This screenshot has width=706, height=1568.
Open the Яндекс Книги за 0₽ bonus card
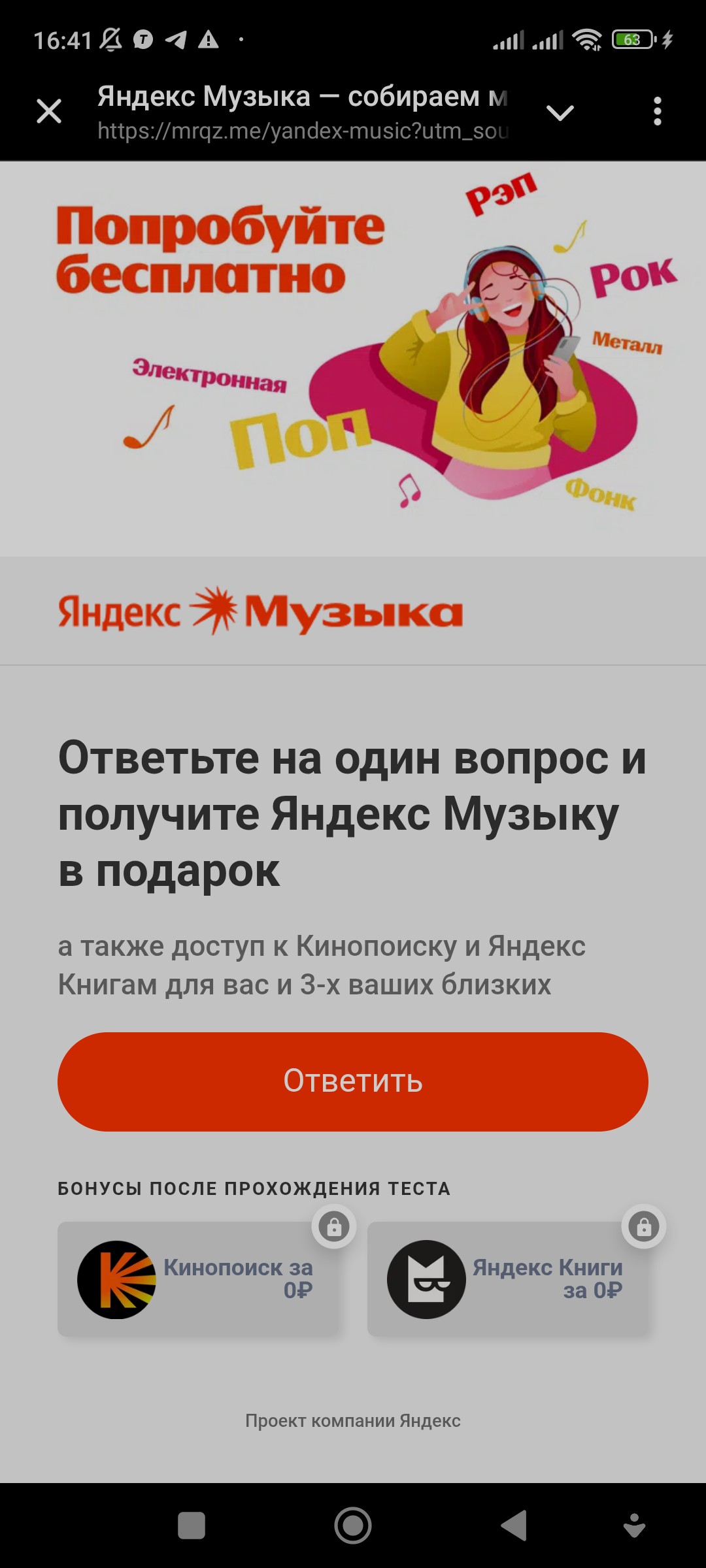(509, 1279)
